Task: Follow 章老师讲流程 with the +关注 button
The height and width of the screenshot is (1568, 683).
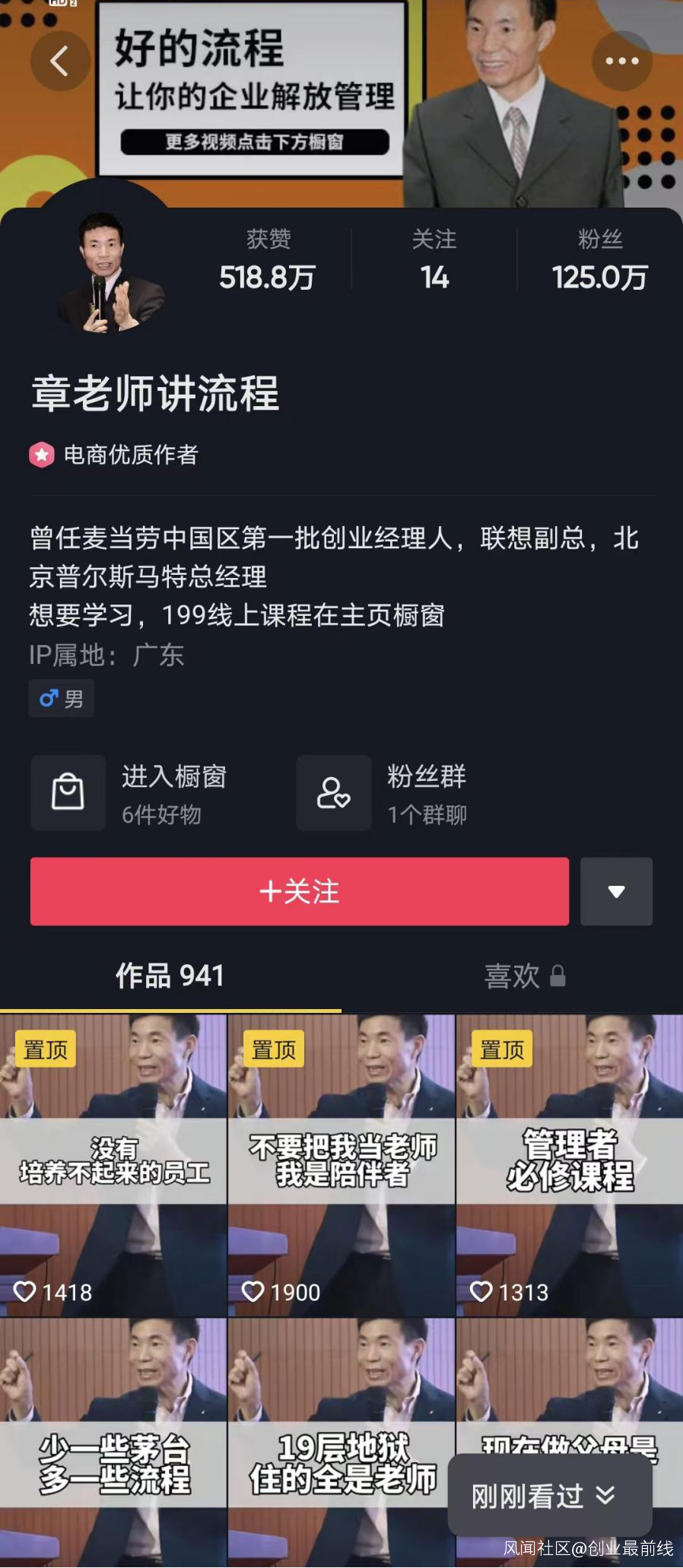Action: pos(299,891)
